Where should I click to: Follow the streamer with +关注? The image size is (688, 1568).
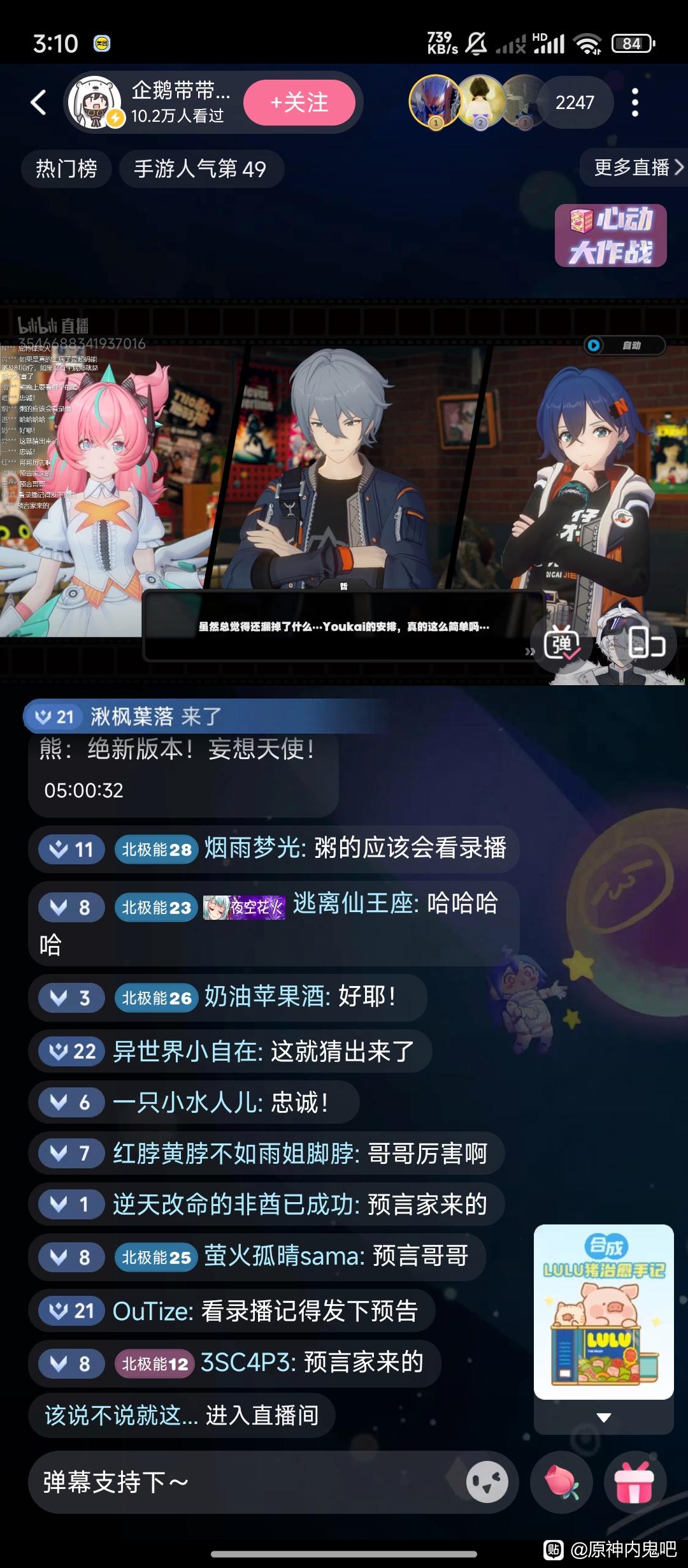[299, 103]
